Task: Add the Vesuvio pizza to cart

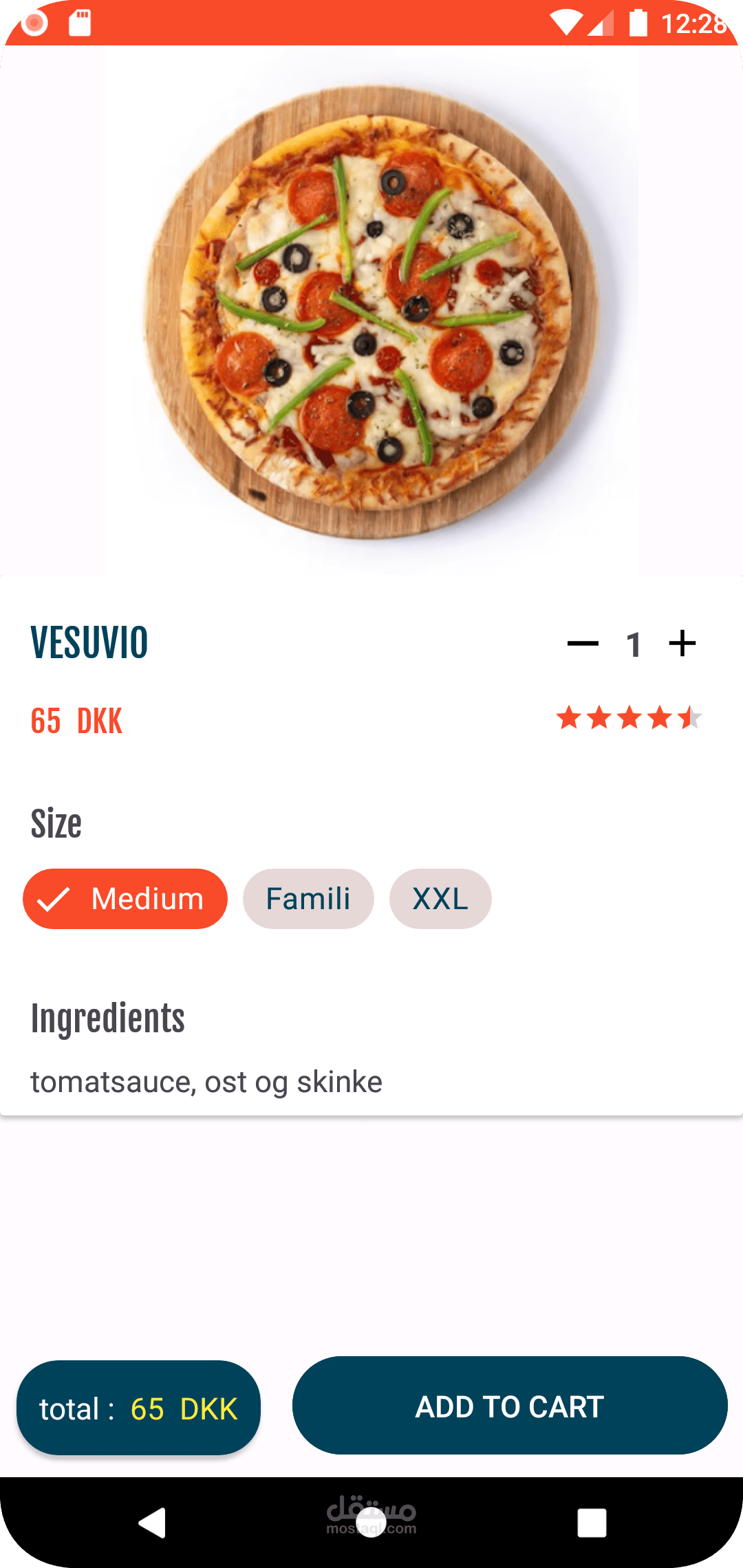Action: tap(510, 1406)
